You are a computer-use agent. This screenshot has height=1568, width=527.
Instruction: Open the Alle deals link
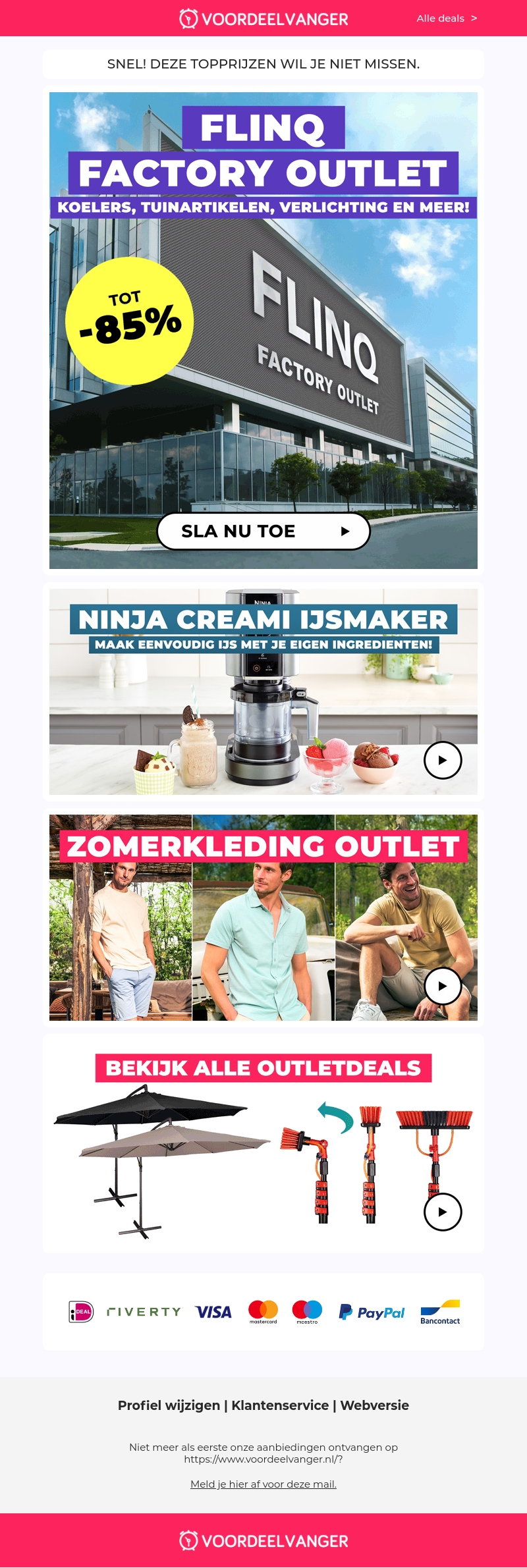[446, 18]
